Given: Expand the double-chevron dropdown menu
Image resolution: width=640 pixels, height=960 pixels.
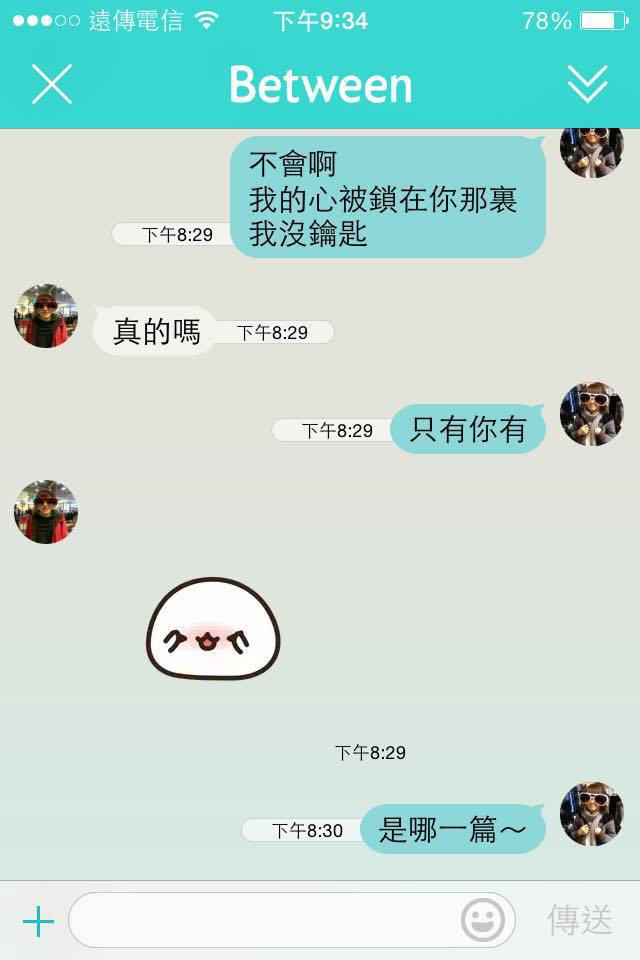Looking at the screenshot, I should (587, 84).
